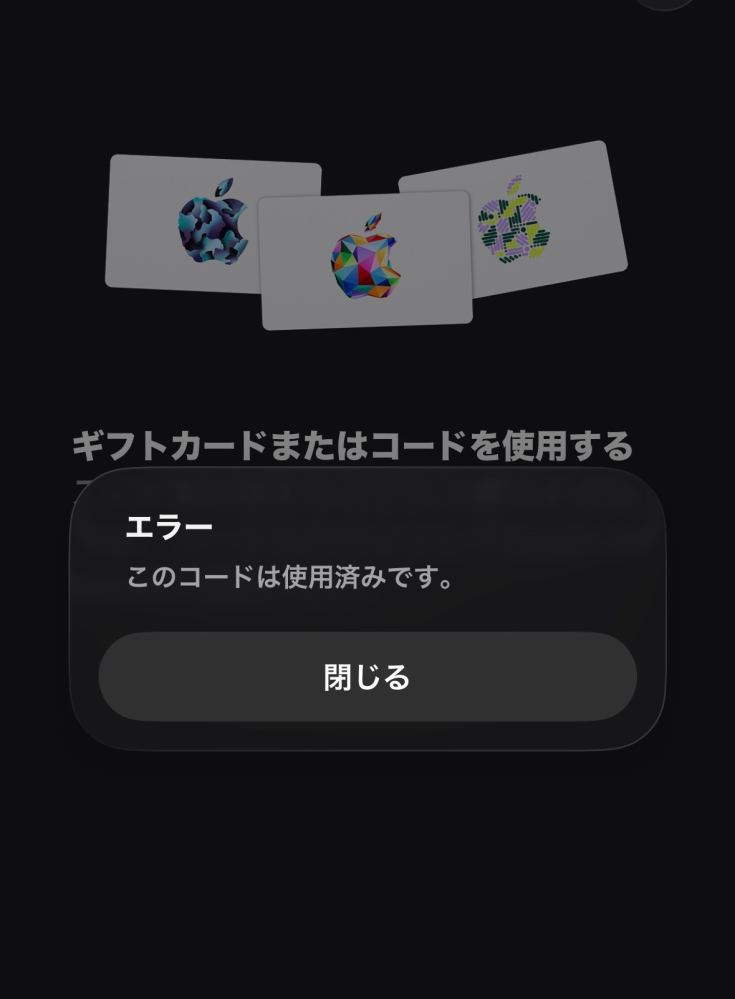Select the rainbow Apple logo on center card
Viewport: 735px width, 999px height.
coord(368,258)
